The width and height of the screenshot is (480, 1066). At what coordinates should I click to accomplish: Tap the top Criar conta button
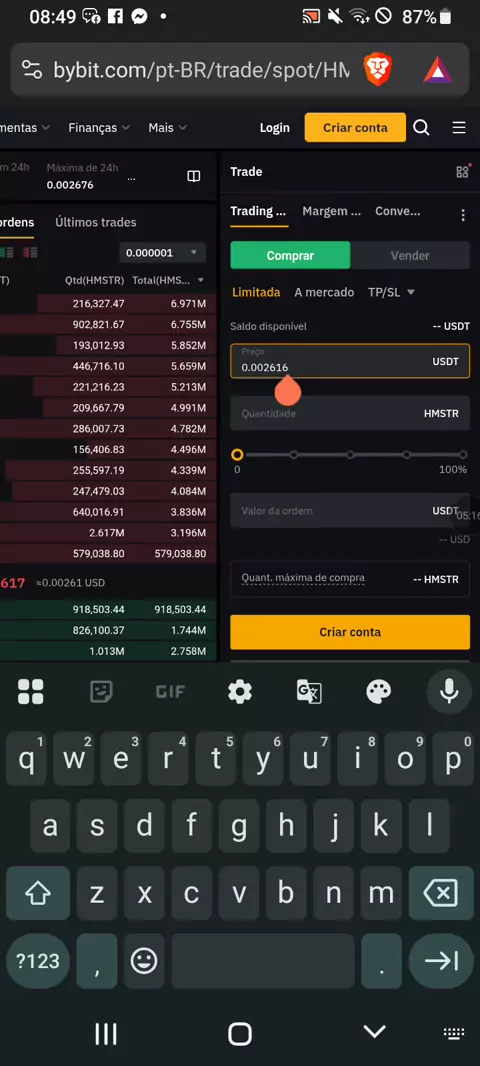(355, 128)
